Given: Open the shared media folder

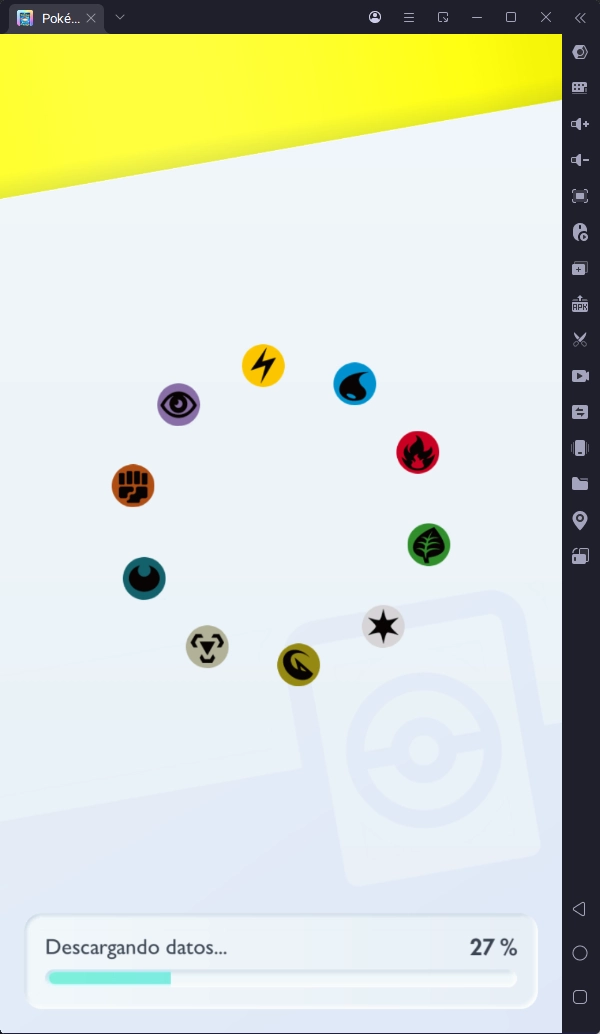Looking at the screenshot, I should [x=580, y=484].
